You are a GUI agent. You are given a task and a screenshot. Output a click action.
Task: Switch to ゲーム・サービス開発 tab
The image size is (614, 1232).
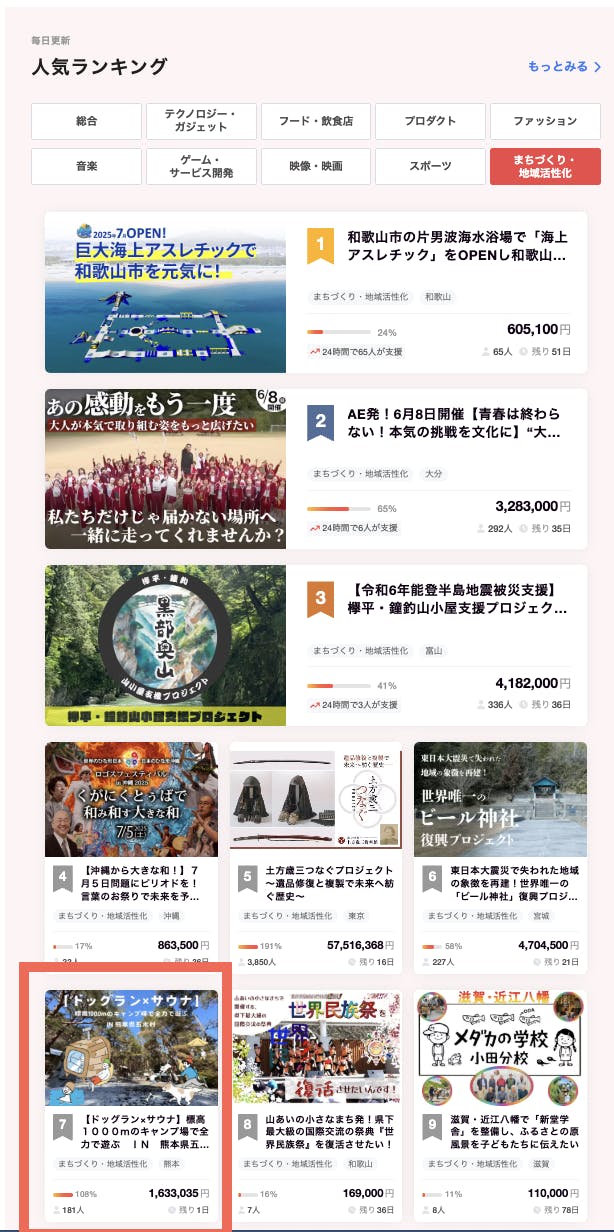(201, 166)
